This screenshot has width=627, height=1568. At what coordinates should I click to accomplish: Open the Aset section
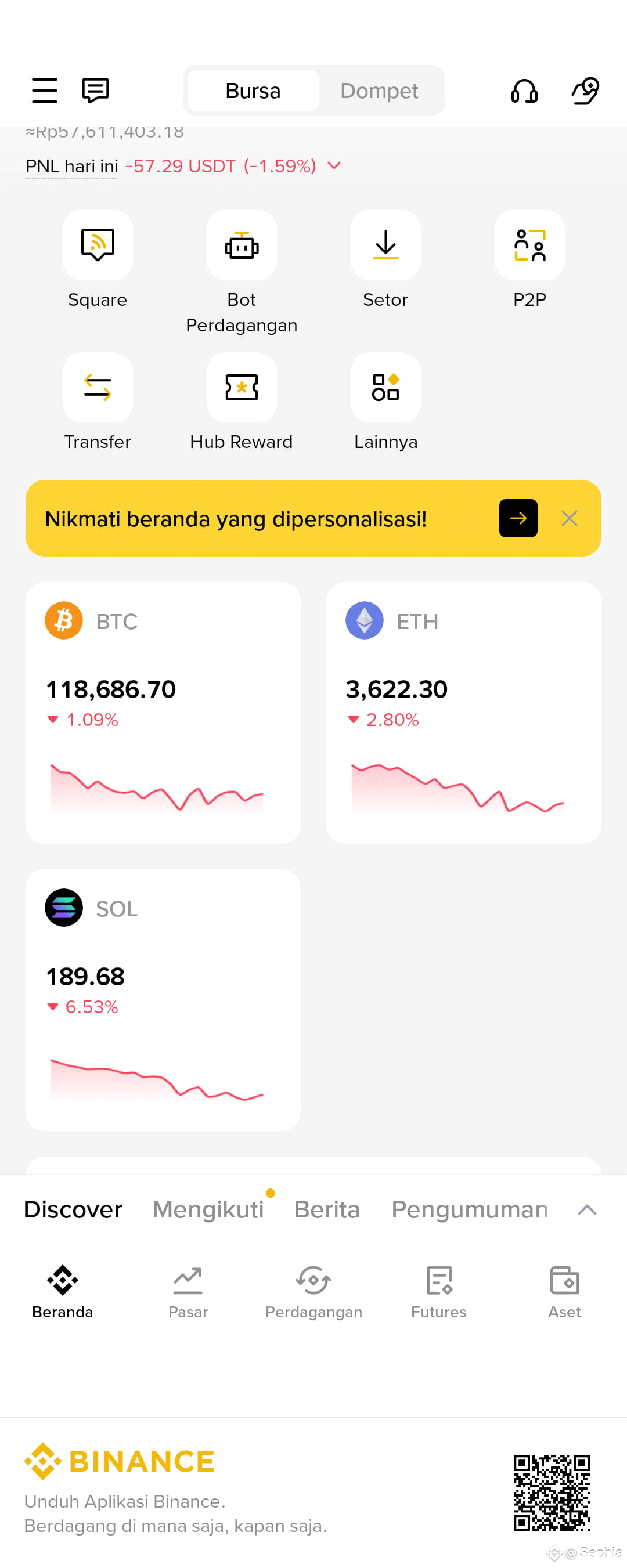tap(564, 1284)
